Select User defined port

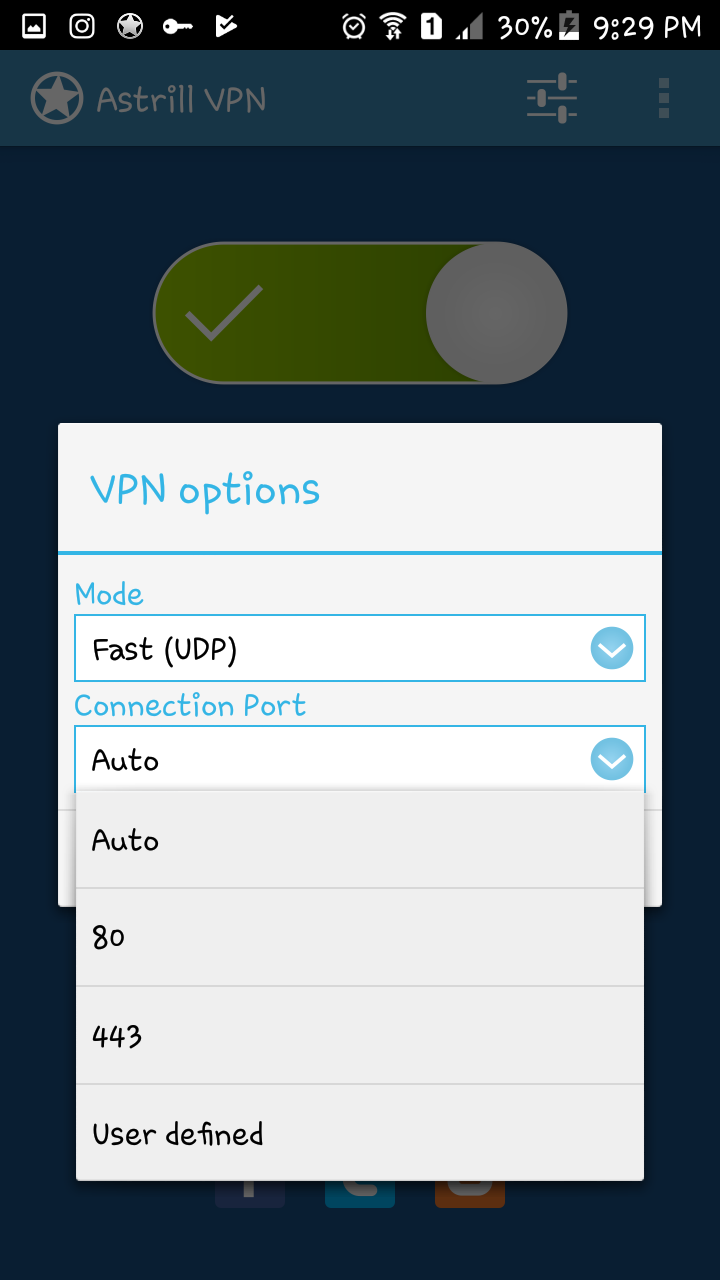point(359,1133)
